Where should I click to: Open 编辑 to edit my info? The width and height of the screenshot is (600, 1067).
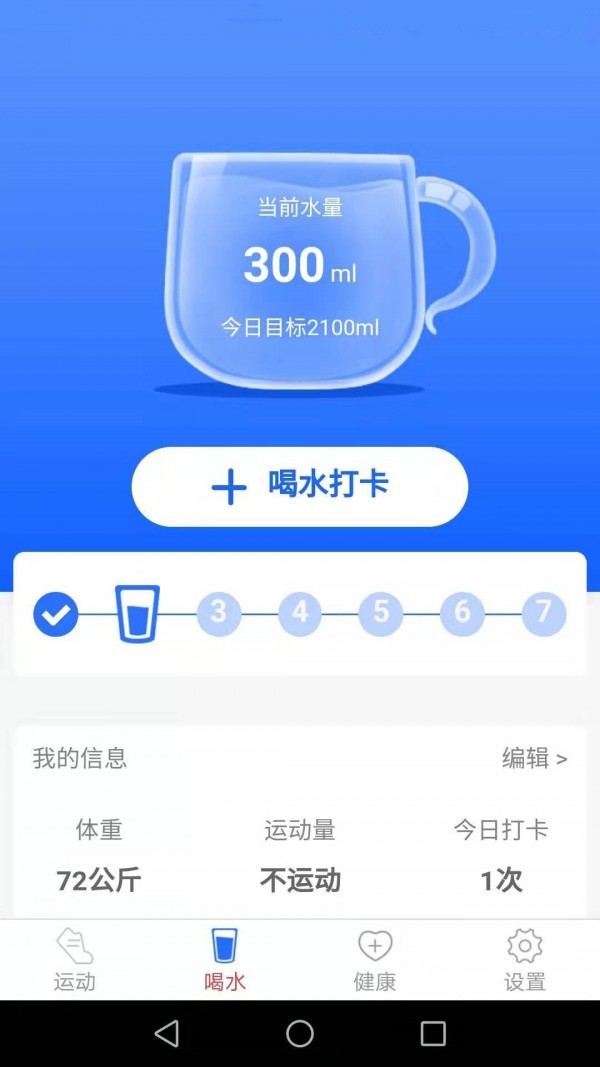tap(534, 759)
